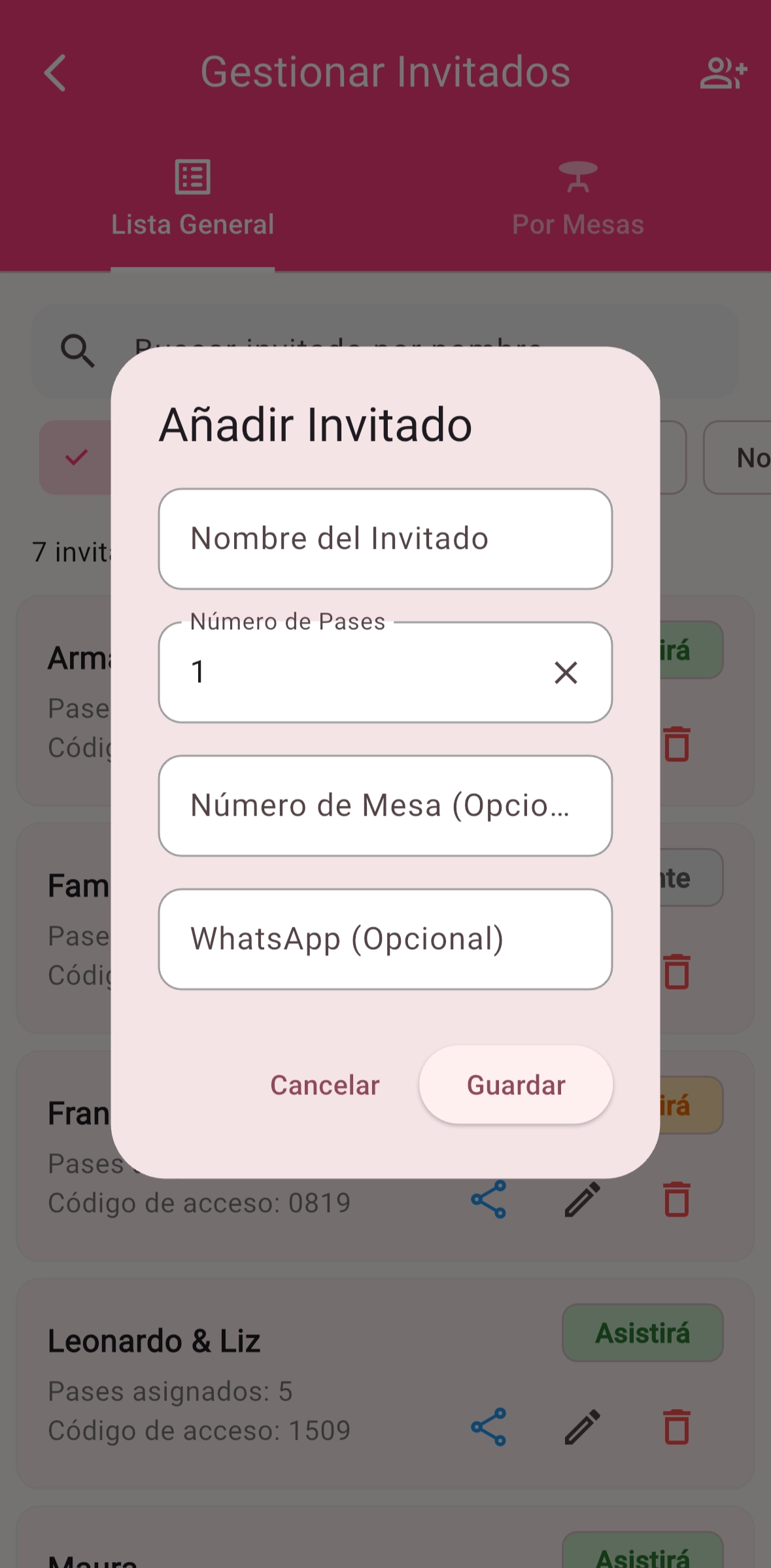This screenshot has width=771, height=1568.
Task: Focus the Nombre del Invitado field
Action: tap(385, 538)
